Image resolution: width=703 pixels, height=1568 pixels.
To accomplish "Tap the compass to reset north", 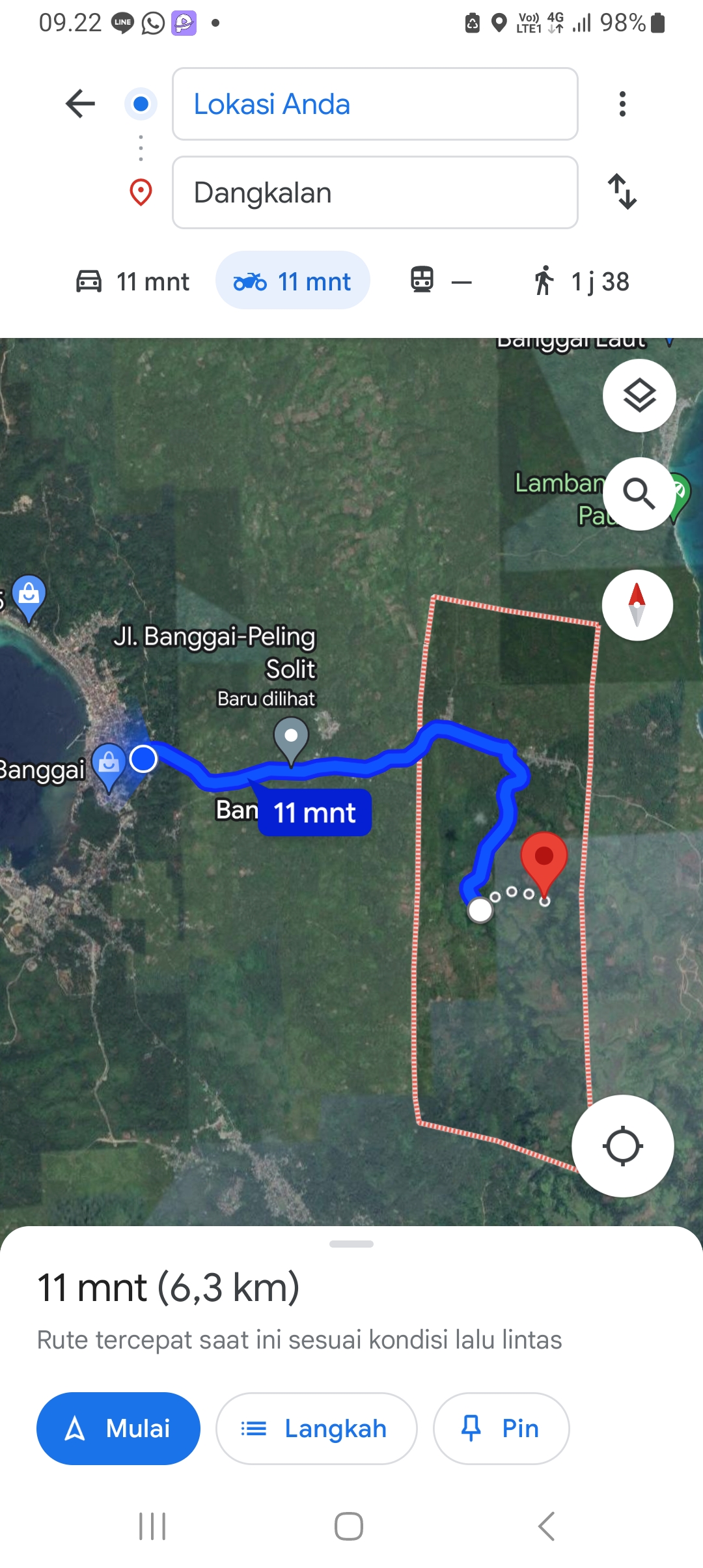I will pyautogui.click(x=637, y=606).
